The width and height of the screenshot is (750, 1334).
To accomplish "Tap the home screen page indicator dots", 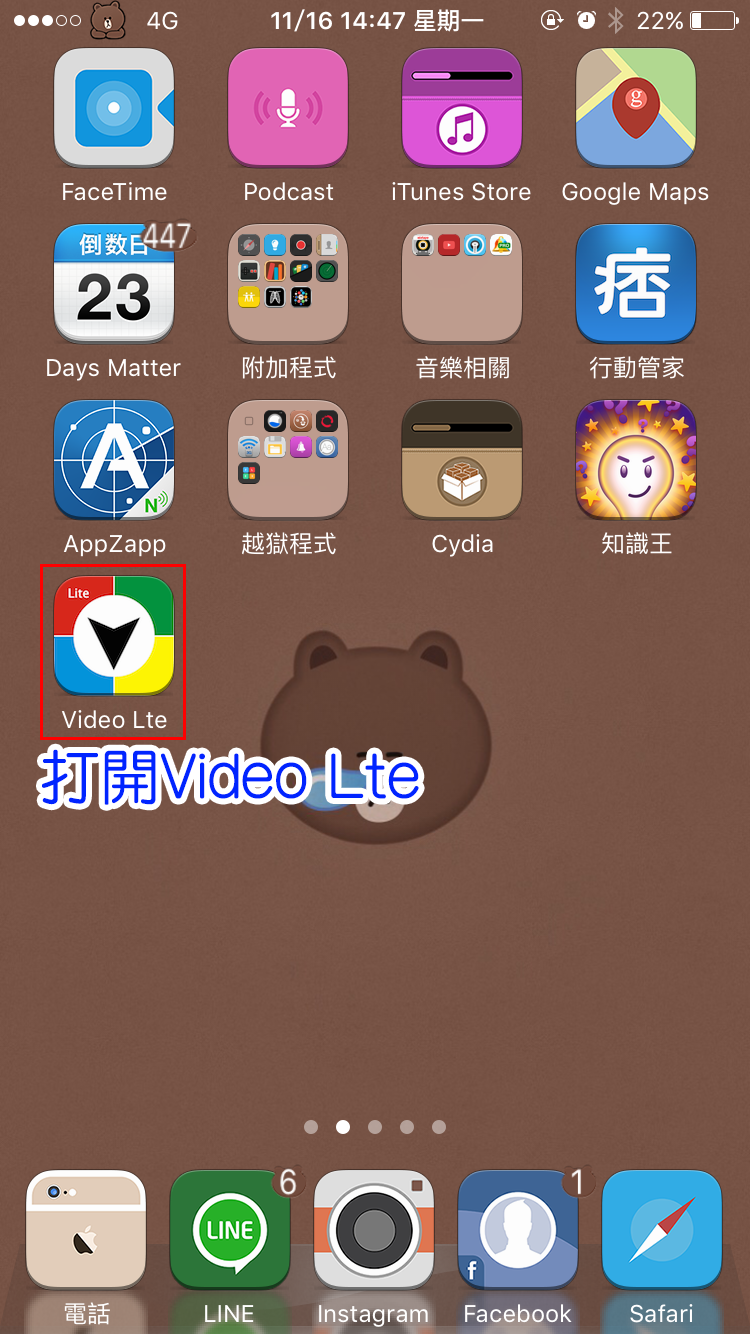I will (x=375, y=1127).
